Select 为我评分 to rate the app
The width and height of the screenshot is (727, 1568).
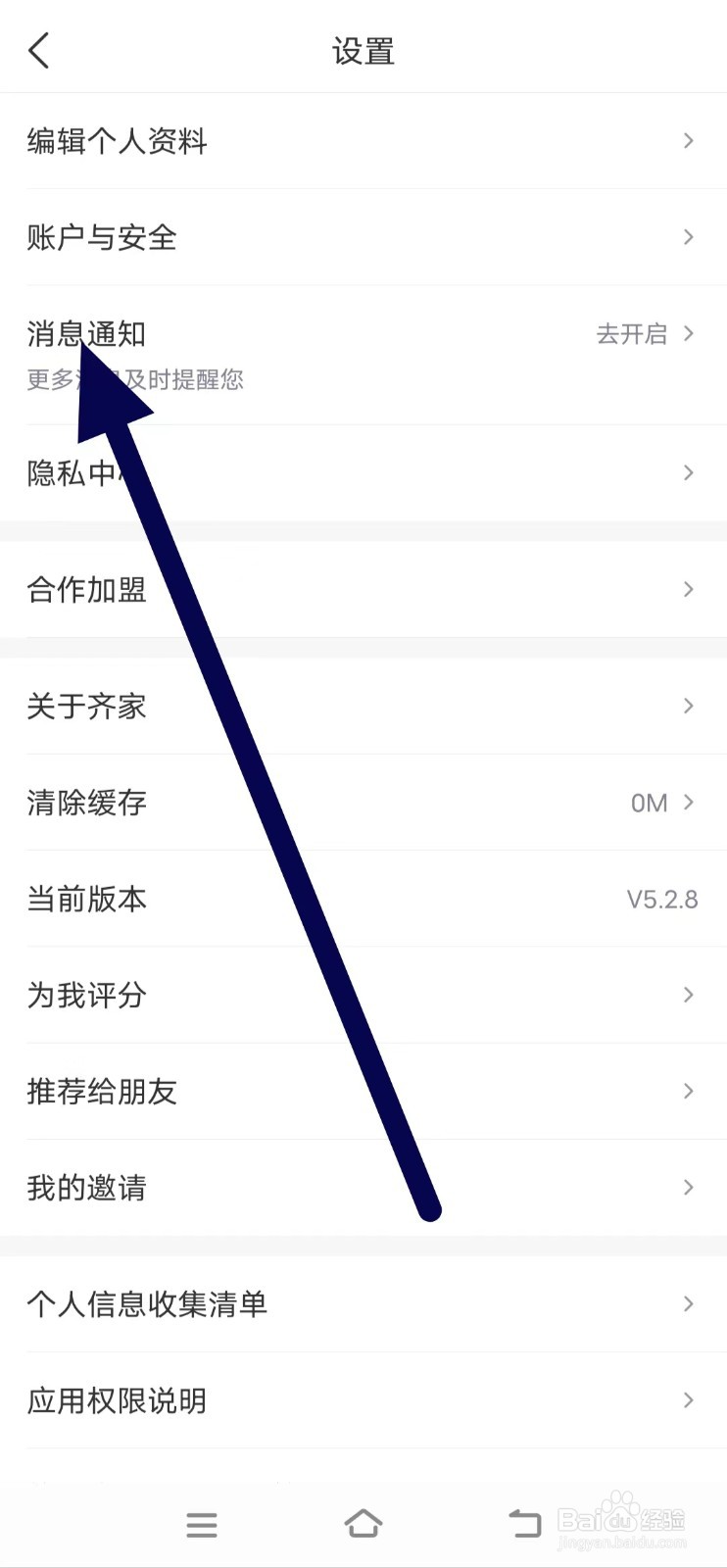coord(86,995)
